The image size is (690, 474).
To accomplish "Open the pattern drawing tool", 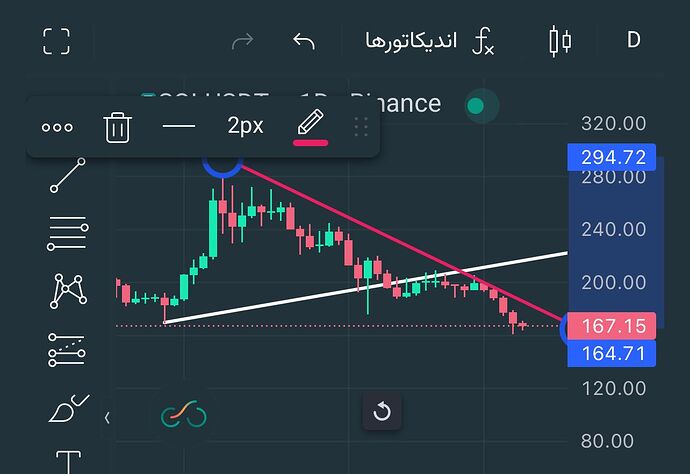I will 68,291.
